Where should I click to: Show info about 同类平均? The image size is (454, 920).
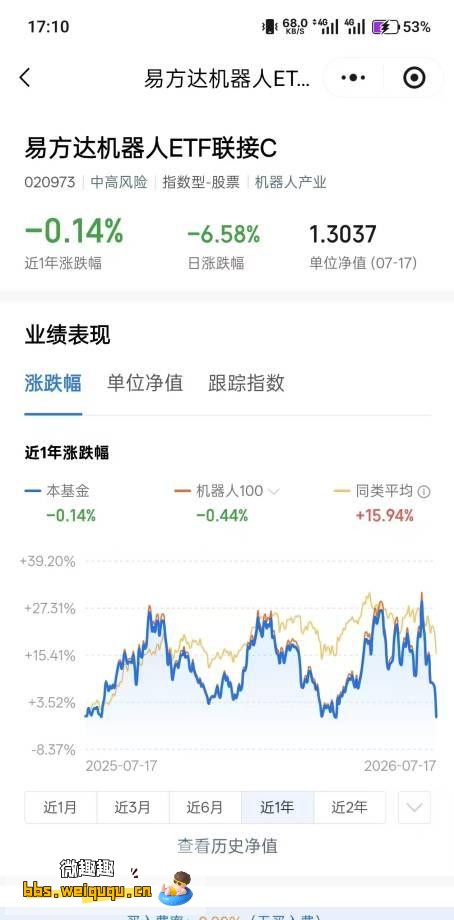[x=423, y=492]
